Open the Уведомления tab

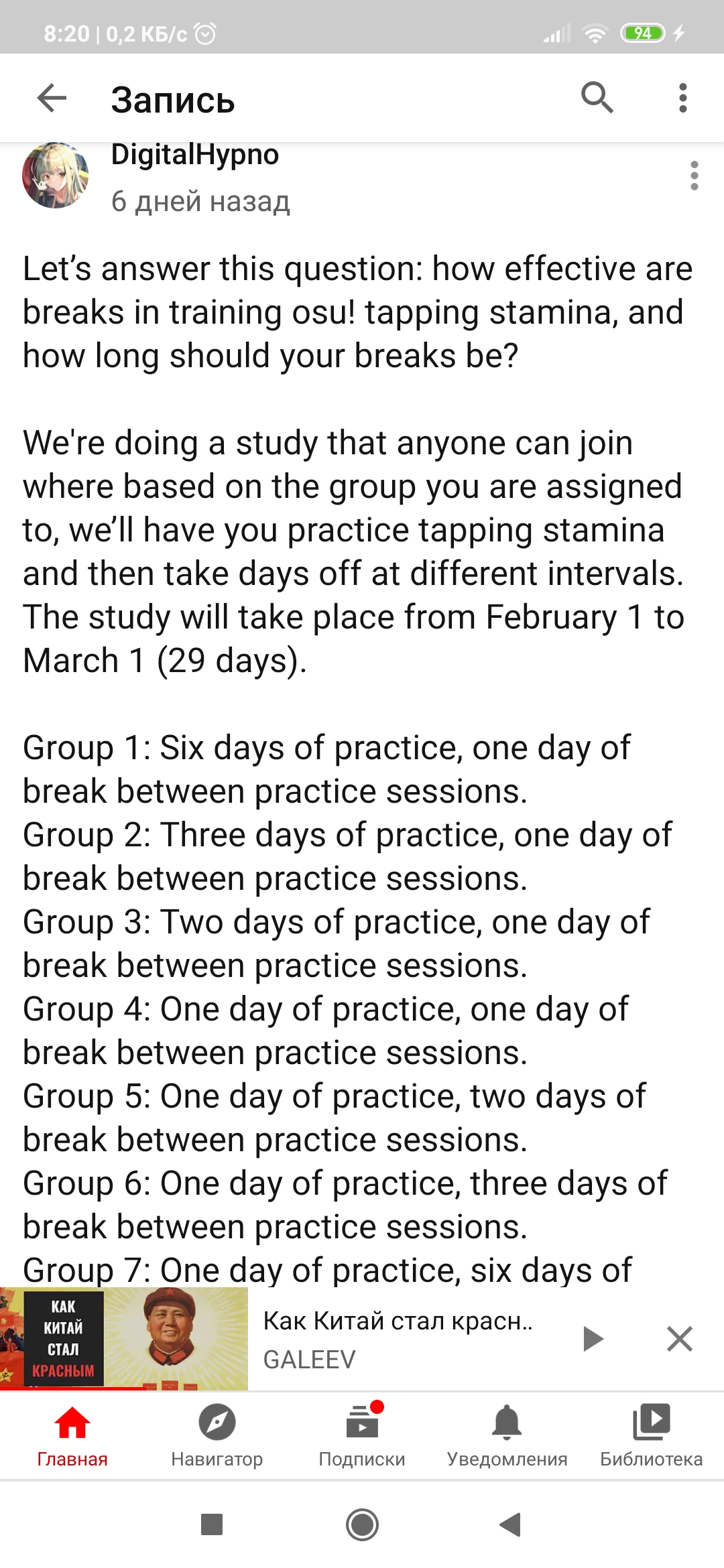507,1435
